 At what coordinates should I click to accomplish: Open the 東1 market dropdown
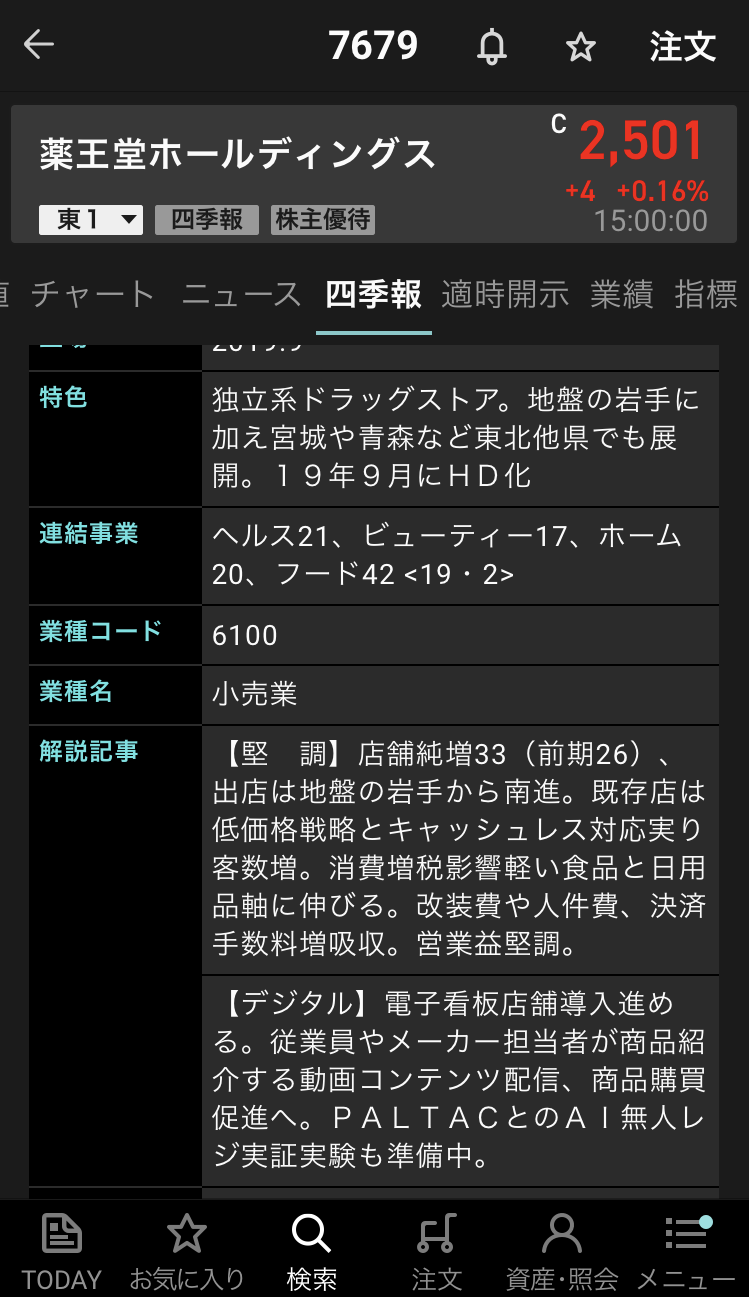coord(90,220)
